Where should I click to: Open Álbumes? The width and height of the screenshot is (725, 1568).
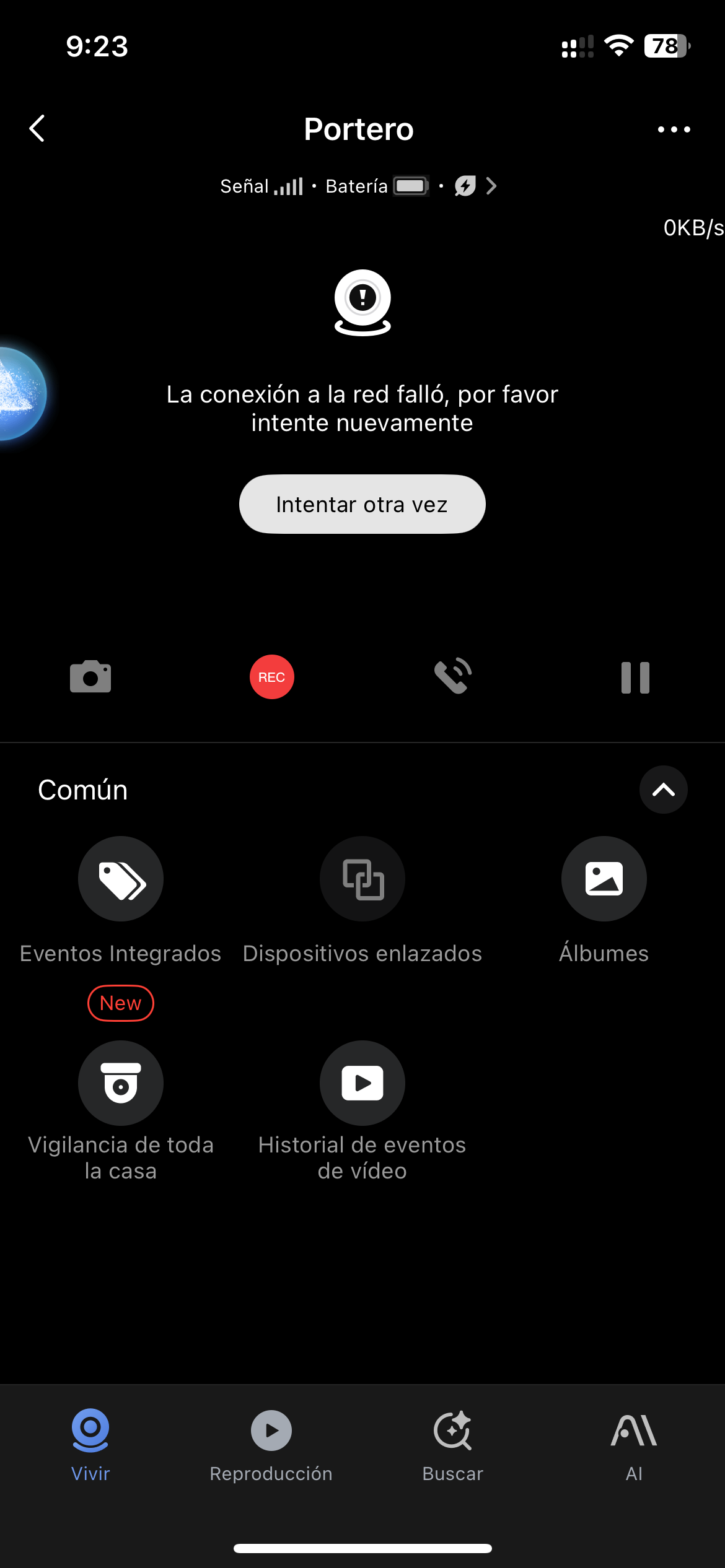click(604, 879)
